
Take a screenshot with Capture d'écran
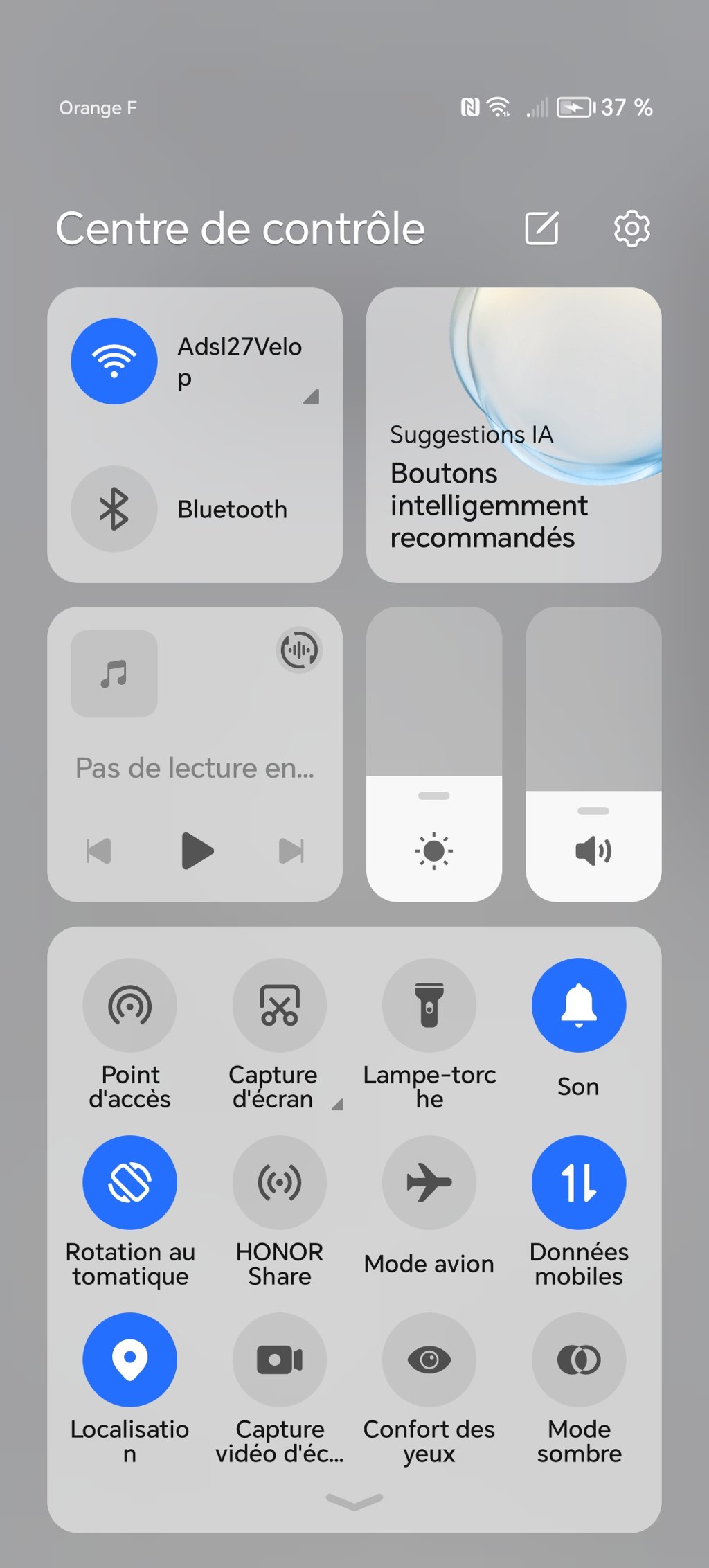point(279,1005)
